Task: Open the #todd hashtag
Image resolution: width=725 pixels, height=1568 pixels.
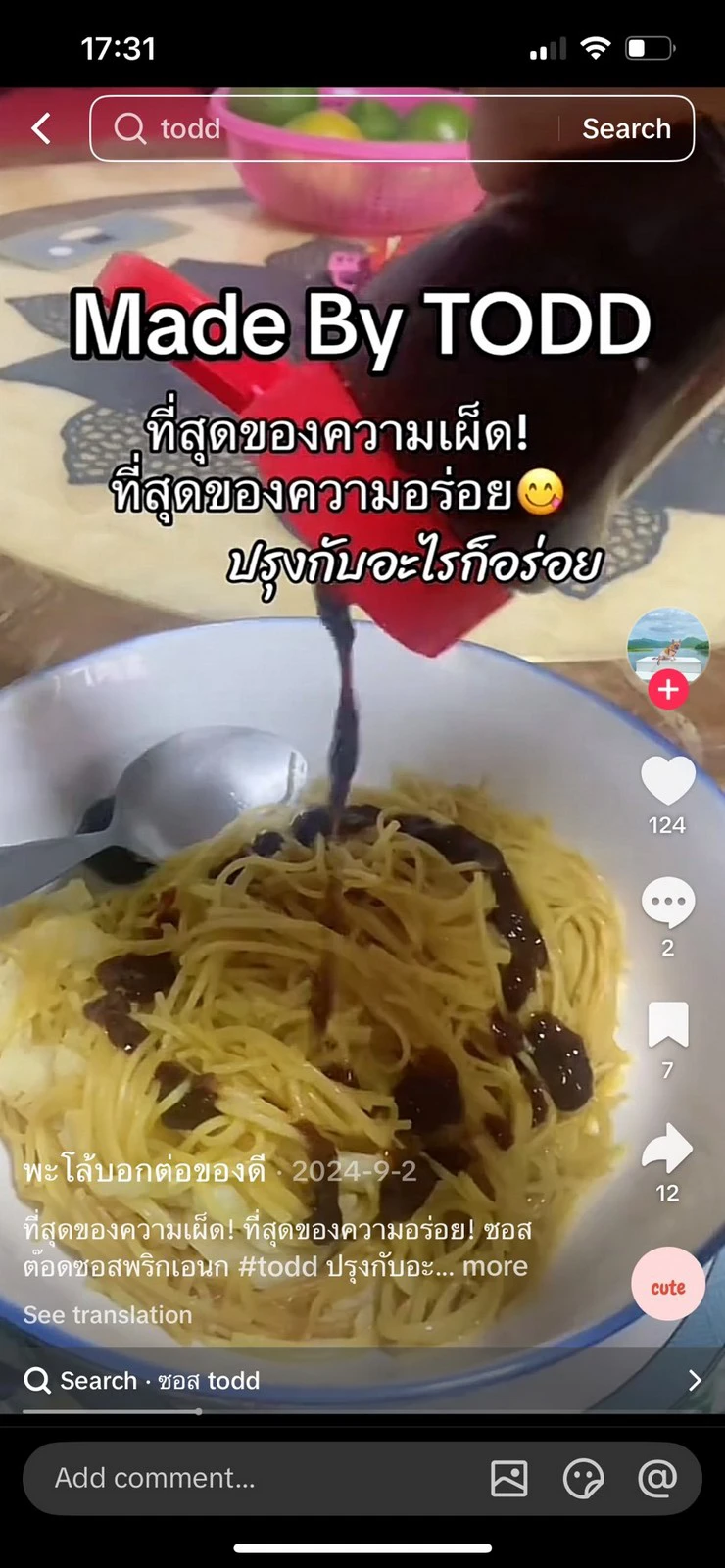Action: tap(278, 1266)
